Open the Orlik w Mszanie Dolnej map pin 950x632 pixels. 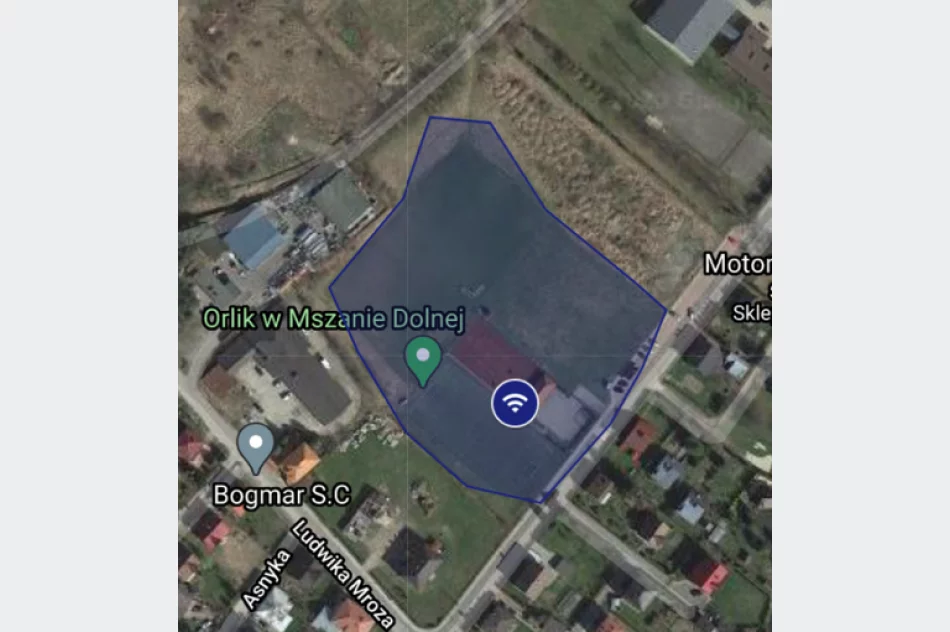(x=423, y=359)
